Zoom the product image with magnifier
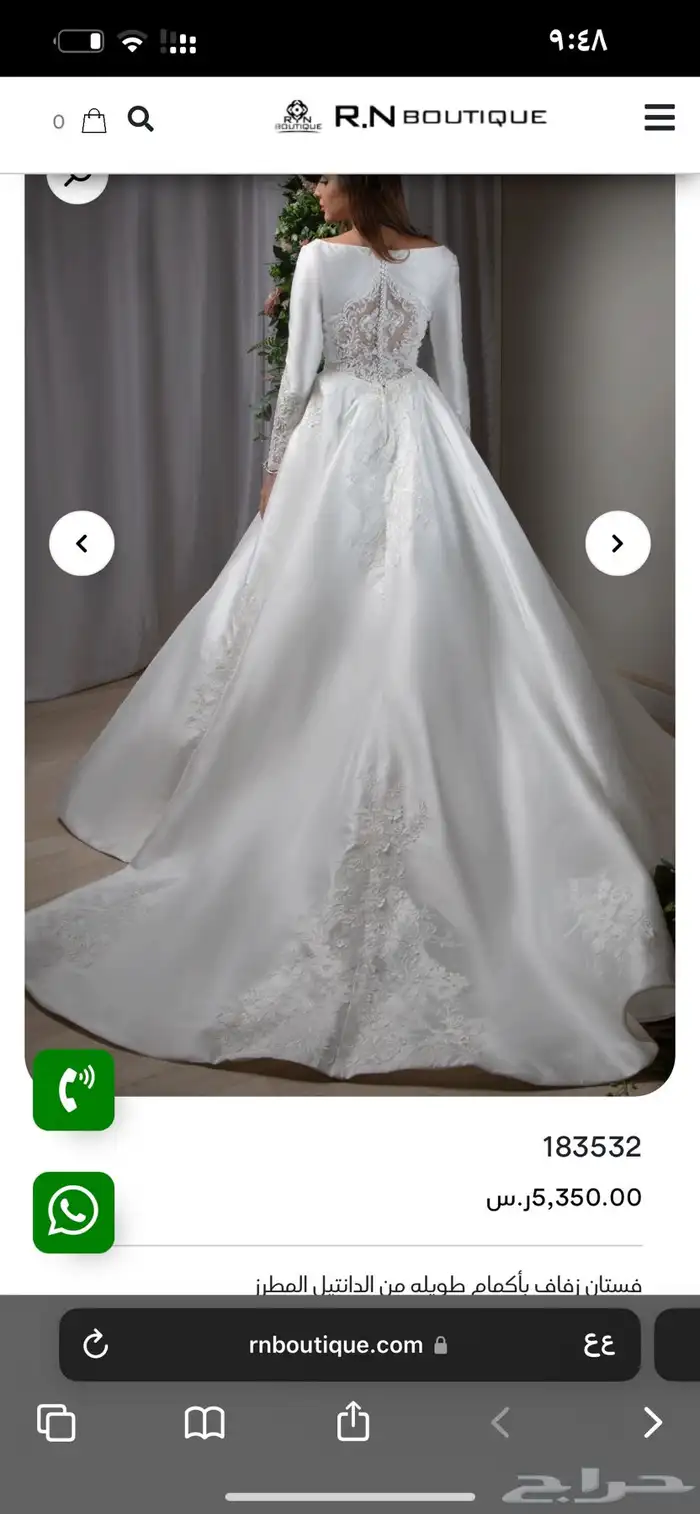The height and width of the screenshot is (1514, 700). pos(77,180)
